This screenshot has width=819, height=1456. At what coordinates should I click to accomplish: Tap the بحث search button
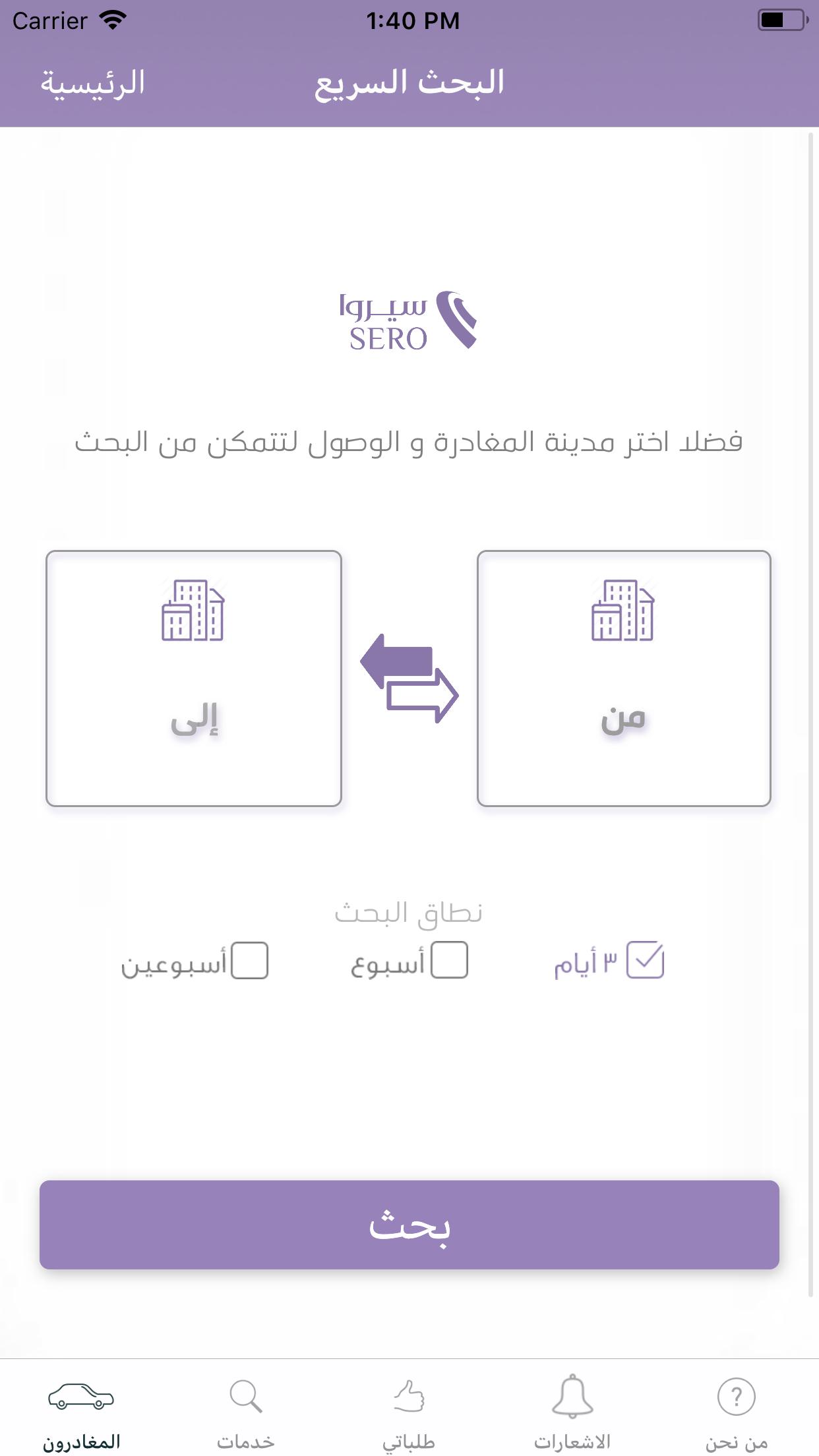click(409, 1225)
